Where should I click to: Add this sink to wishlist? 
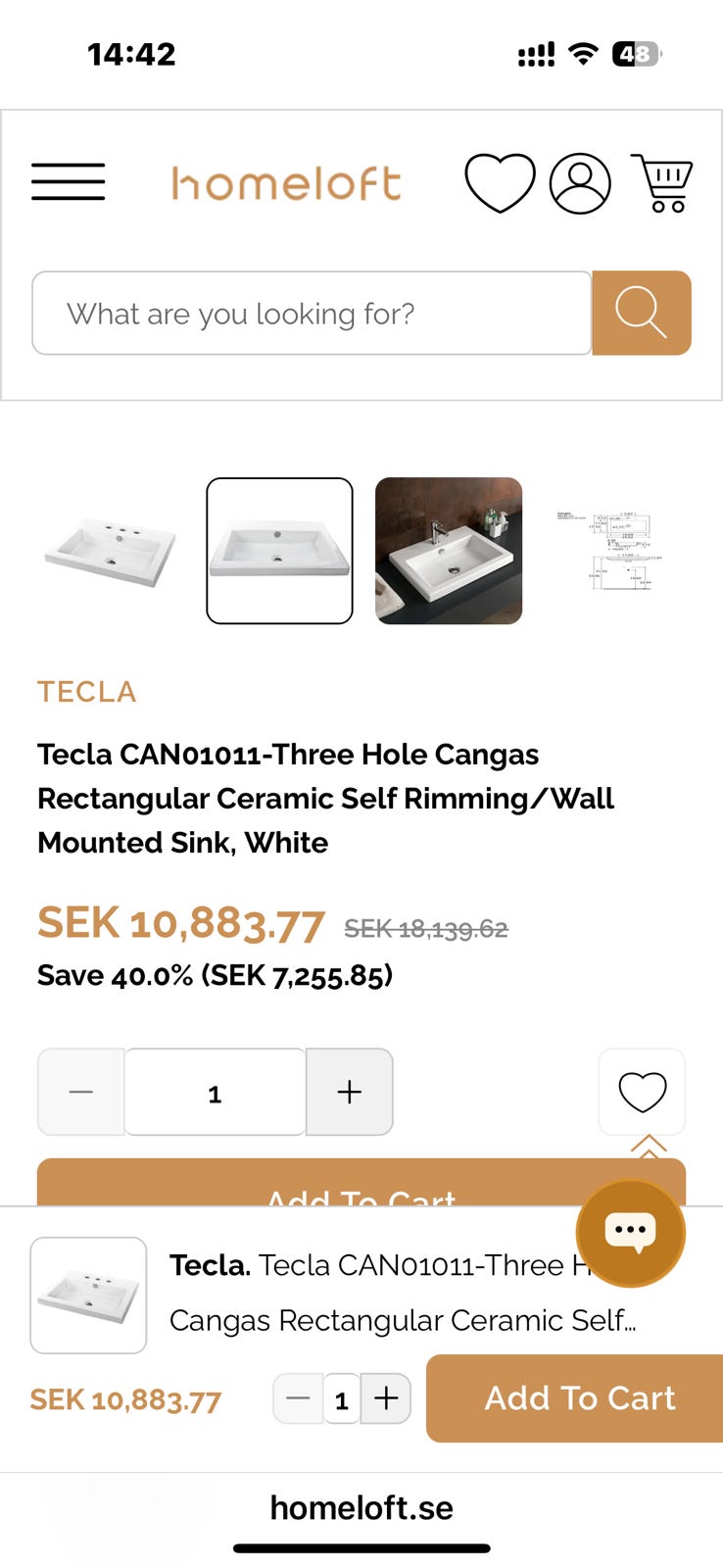642,1092
